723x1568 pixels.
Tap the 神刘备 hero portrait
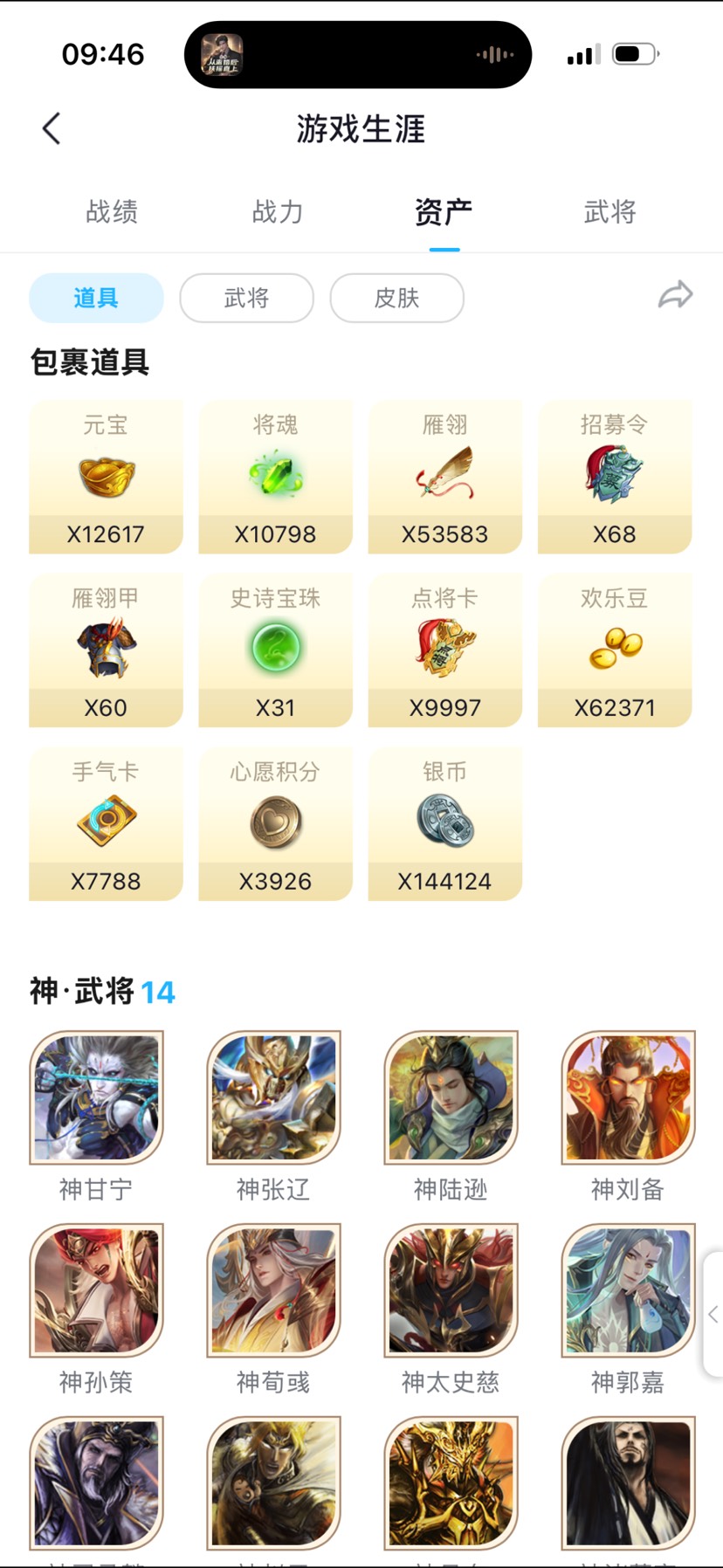click(628, 1097)
